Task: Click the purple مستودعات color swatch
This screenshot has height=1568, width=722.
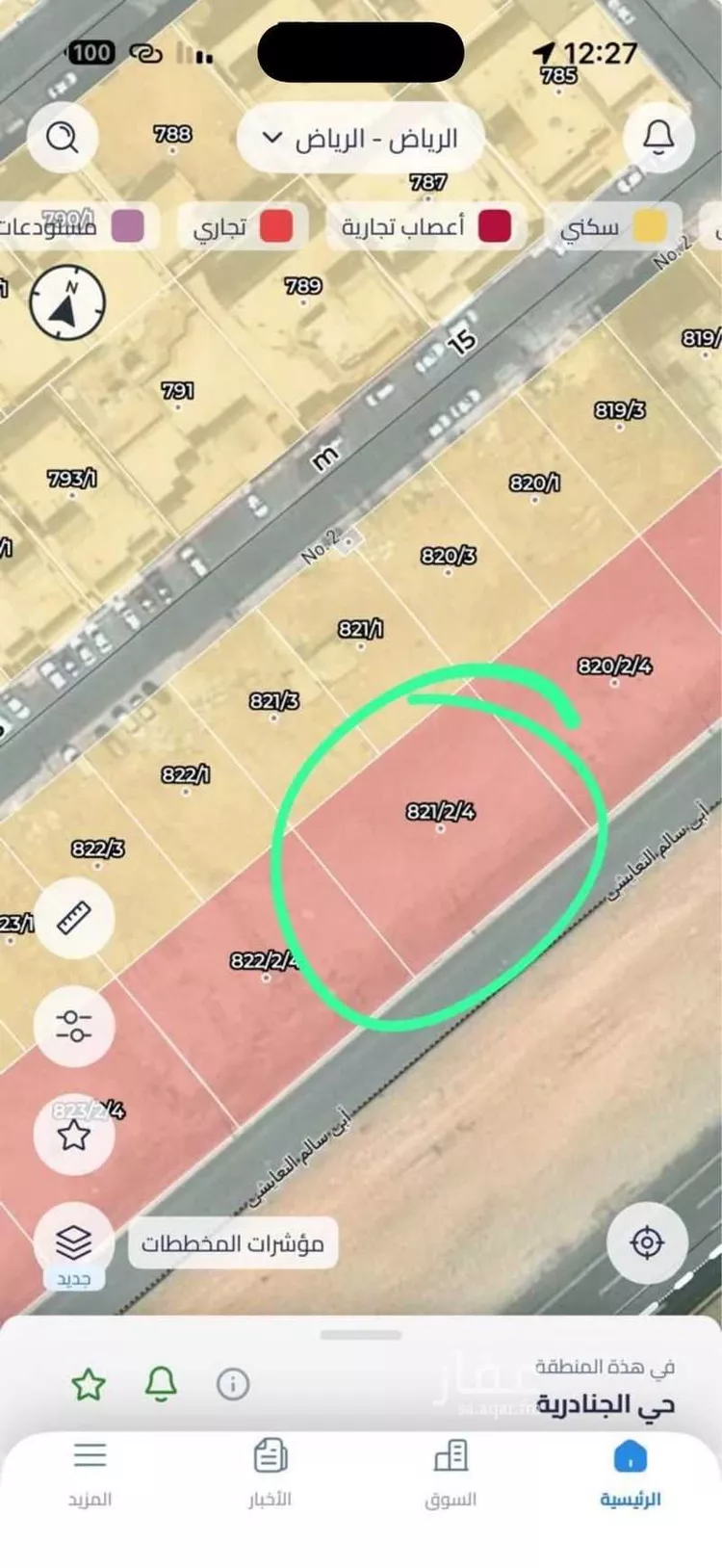Action: pos(125,226)
